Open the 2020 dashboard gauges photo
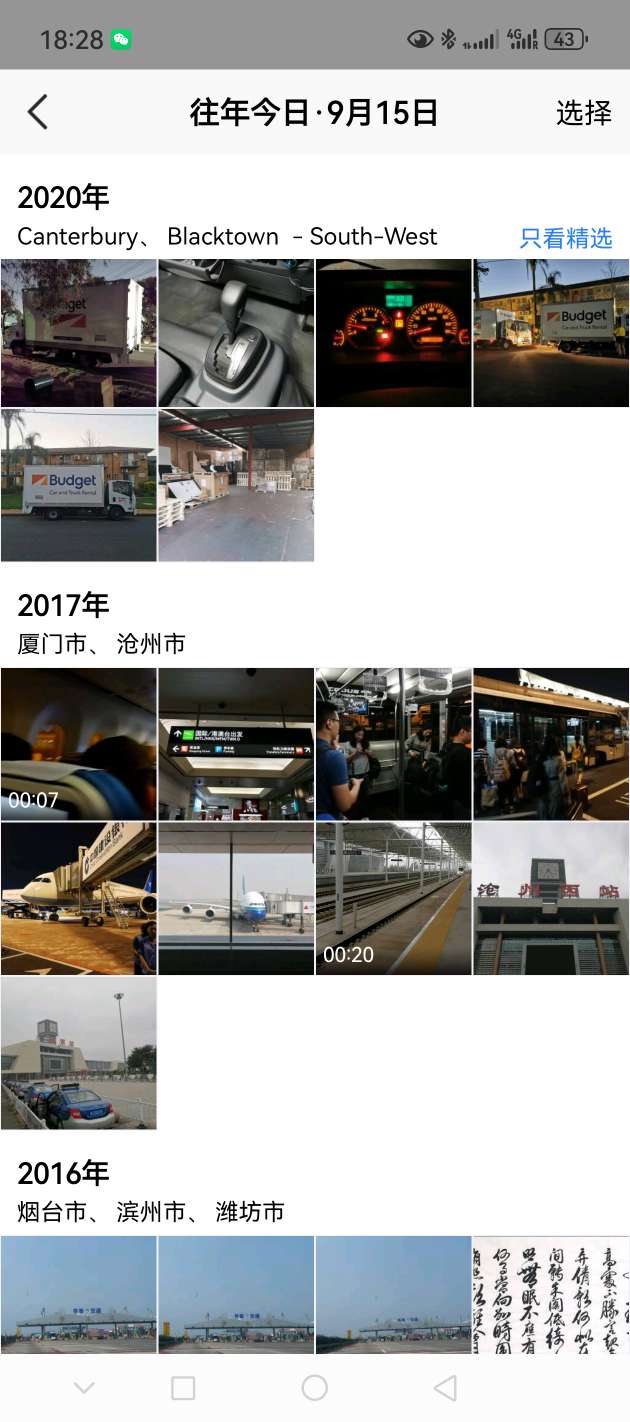The image size is (630, 1422). tap(393, 333)
